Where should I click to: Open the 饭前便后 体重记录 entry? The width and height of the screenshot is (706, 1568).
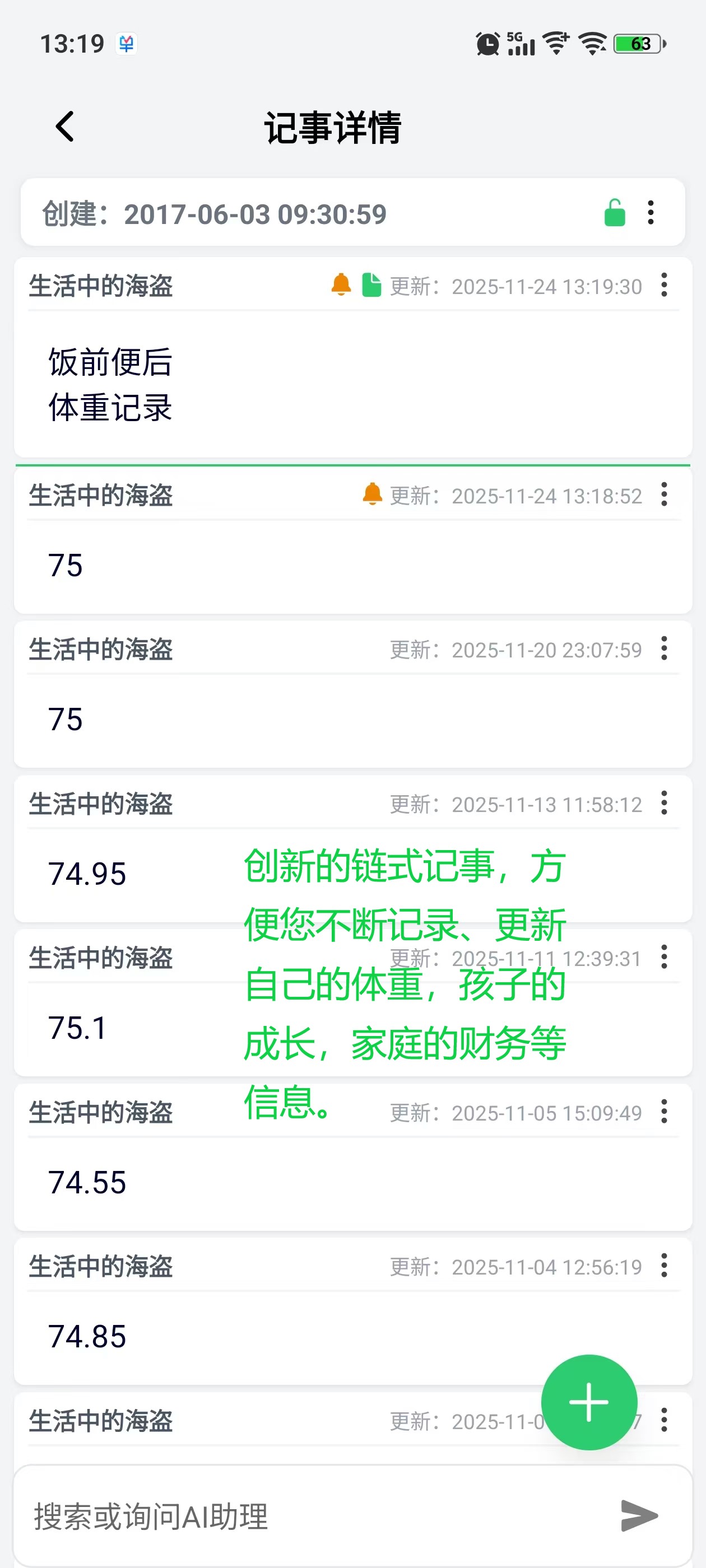coord(110,385)
